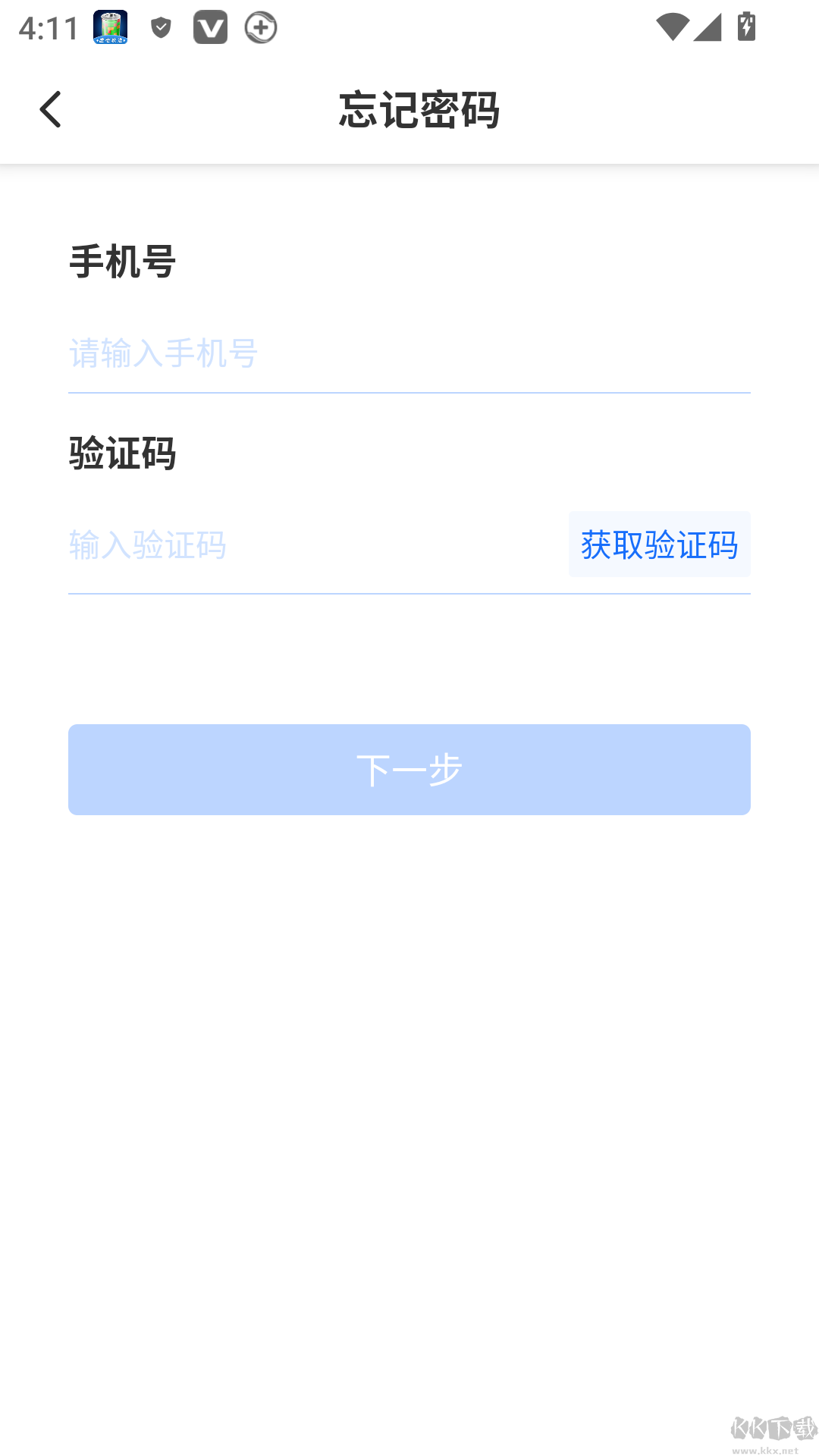Screen dimensions: 819x1456
Task: Tap 获取验证码 to request a code
Action: coord(658,544)
